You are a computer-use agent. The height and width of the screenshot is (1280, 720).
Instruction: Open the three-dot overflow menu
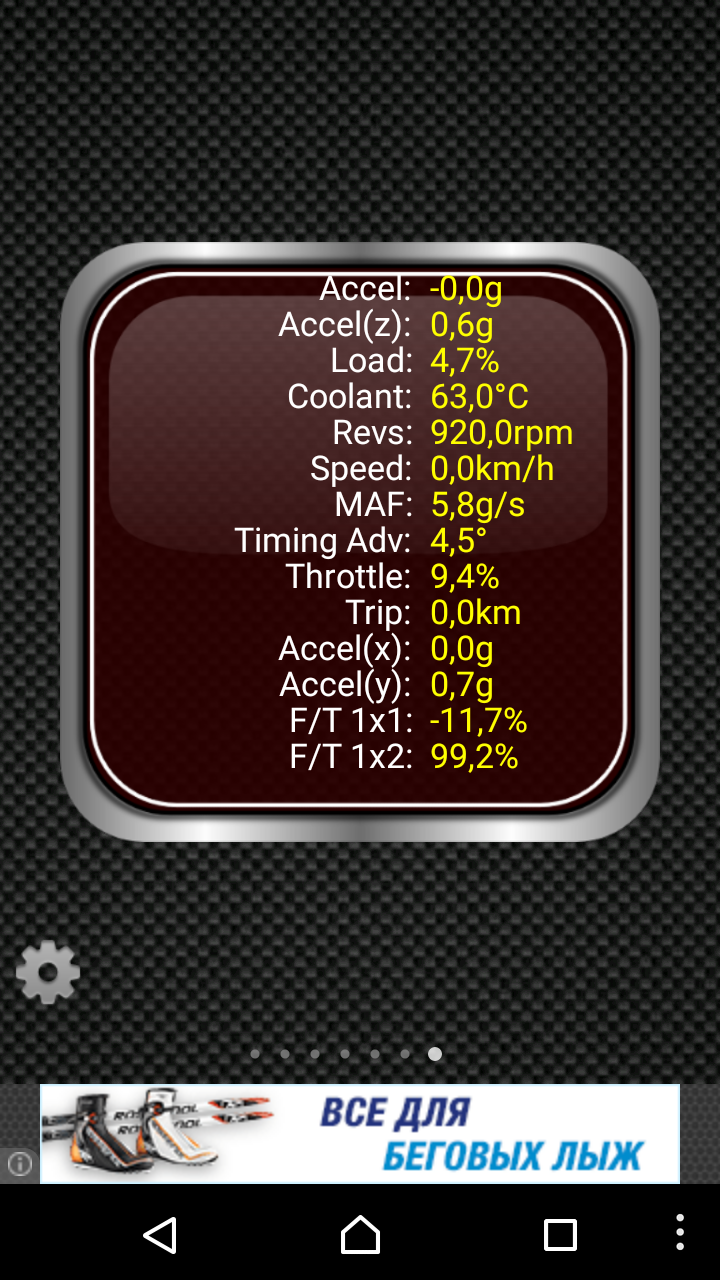point(680,1233)
